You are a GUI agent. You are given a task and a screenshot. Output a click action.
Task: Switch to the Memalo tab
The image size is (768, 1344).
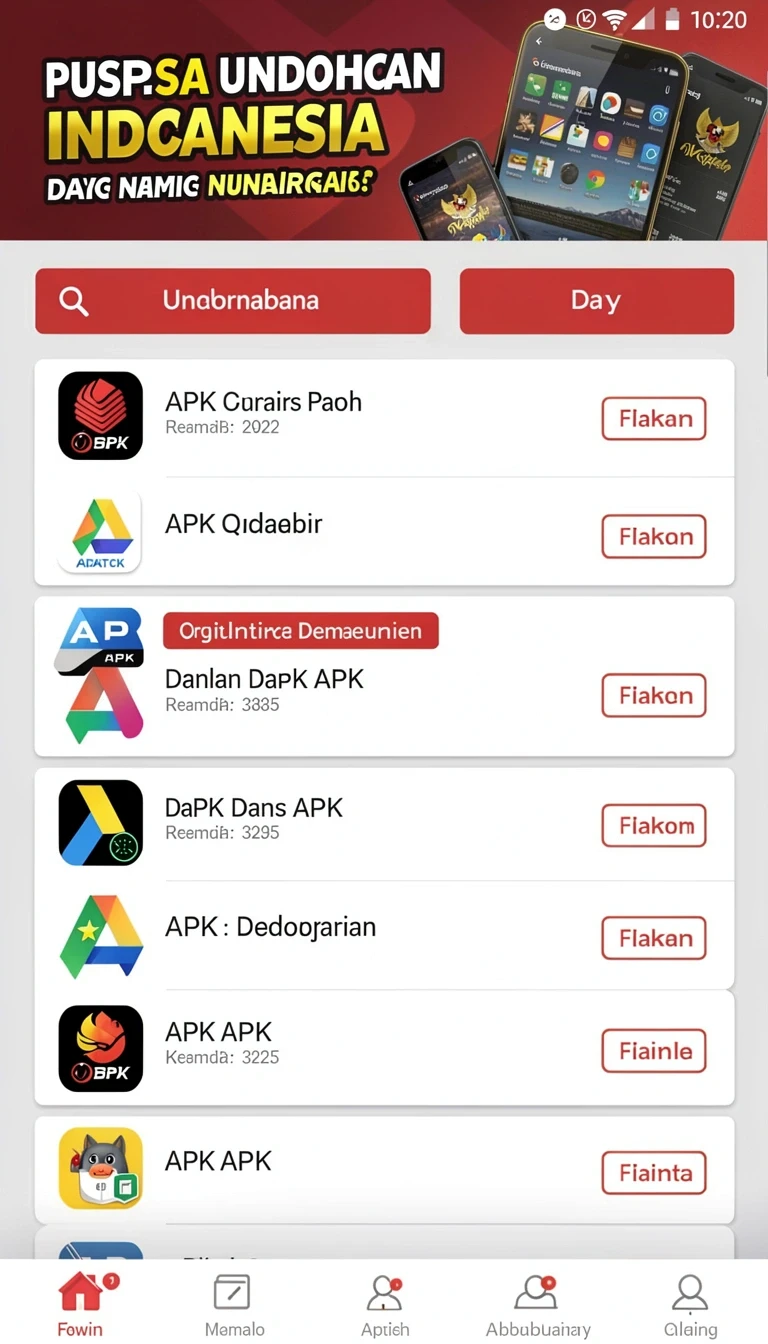coord(234,1303)
